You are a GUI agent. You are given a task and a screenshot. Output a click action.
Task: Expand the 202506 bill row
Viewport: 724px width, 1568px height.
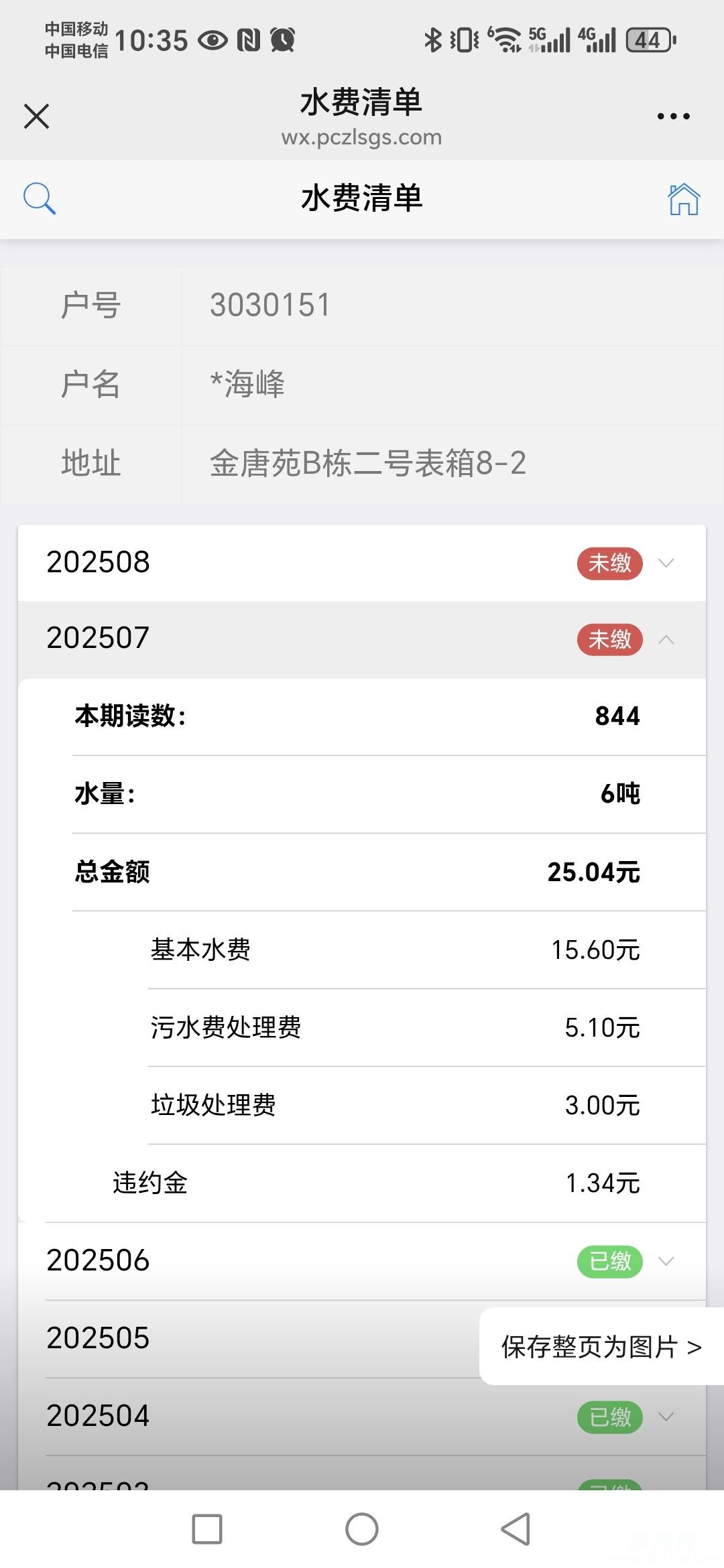click(x=362, y=1260)
